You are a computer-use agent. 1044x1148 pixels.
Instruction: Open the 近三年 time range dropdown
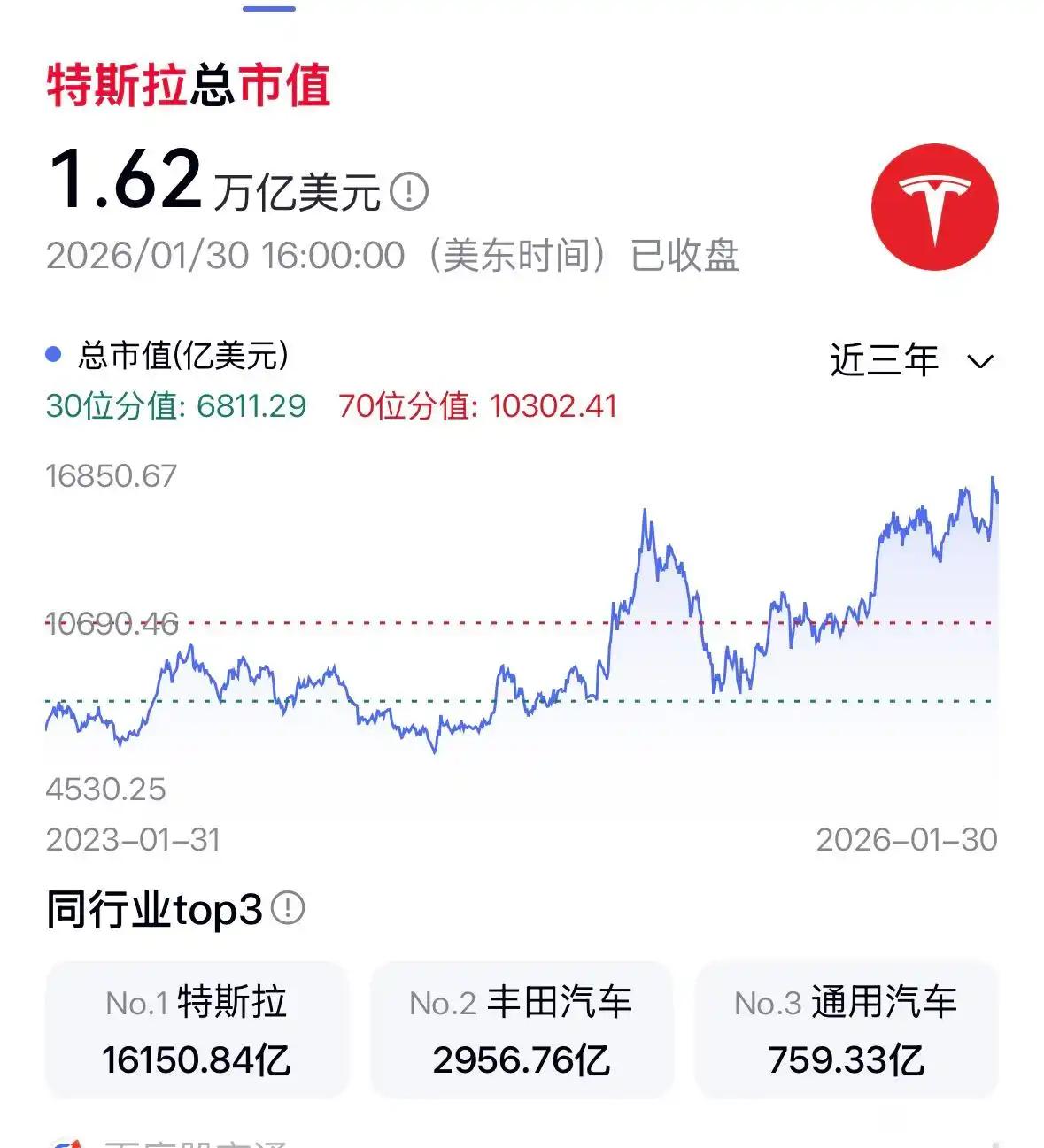(885, 358)
